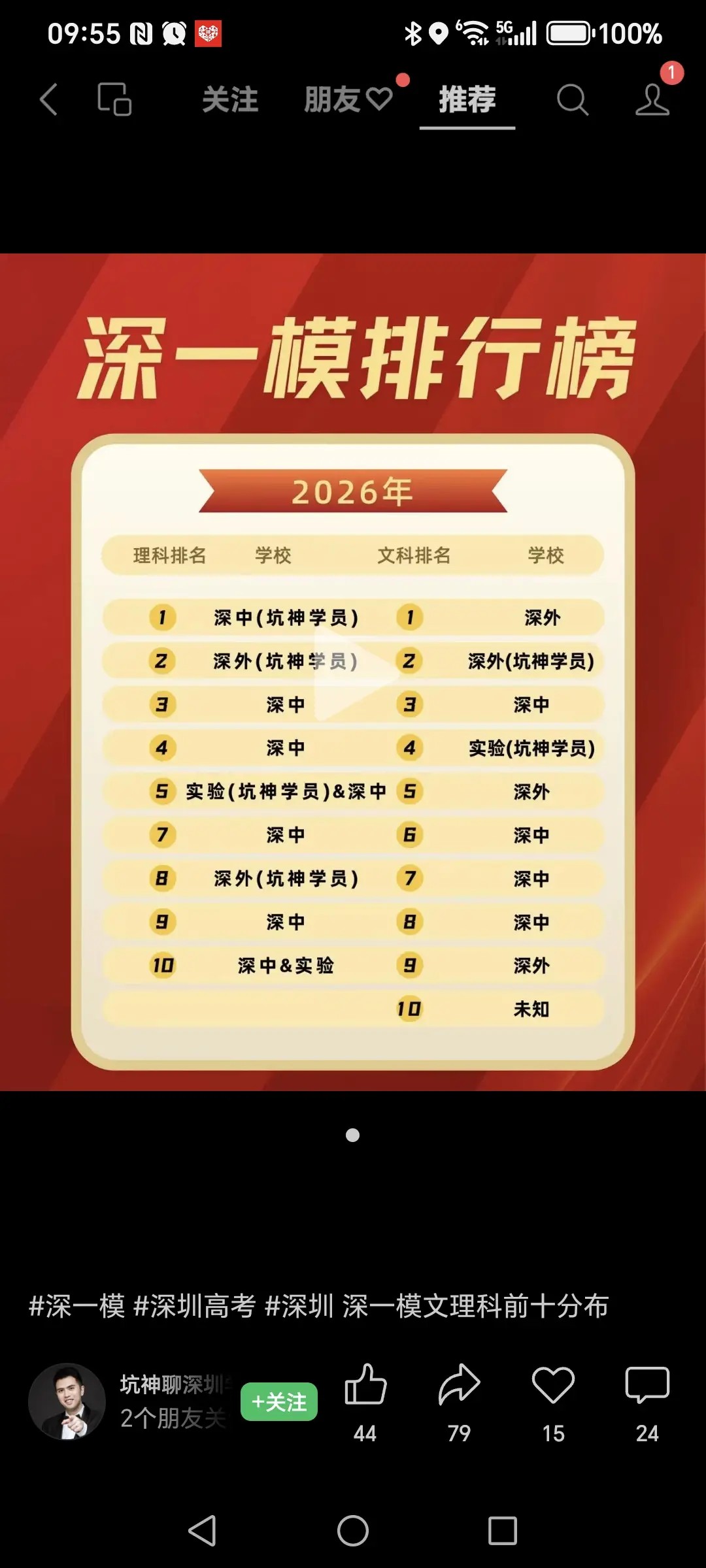Go back using the top arrow
This screenshot has height=1568, width=706.
[x=49, y=99]
